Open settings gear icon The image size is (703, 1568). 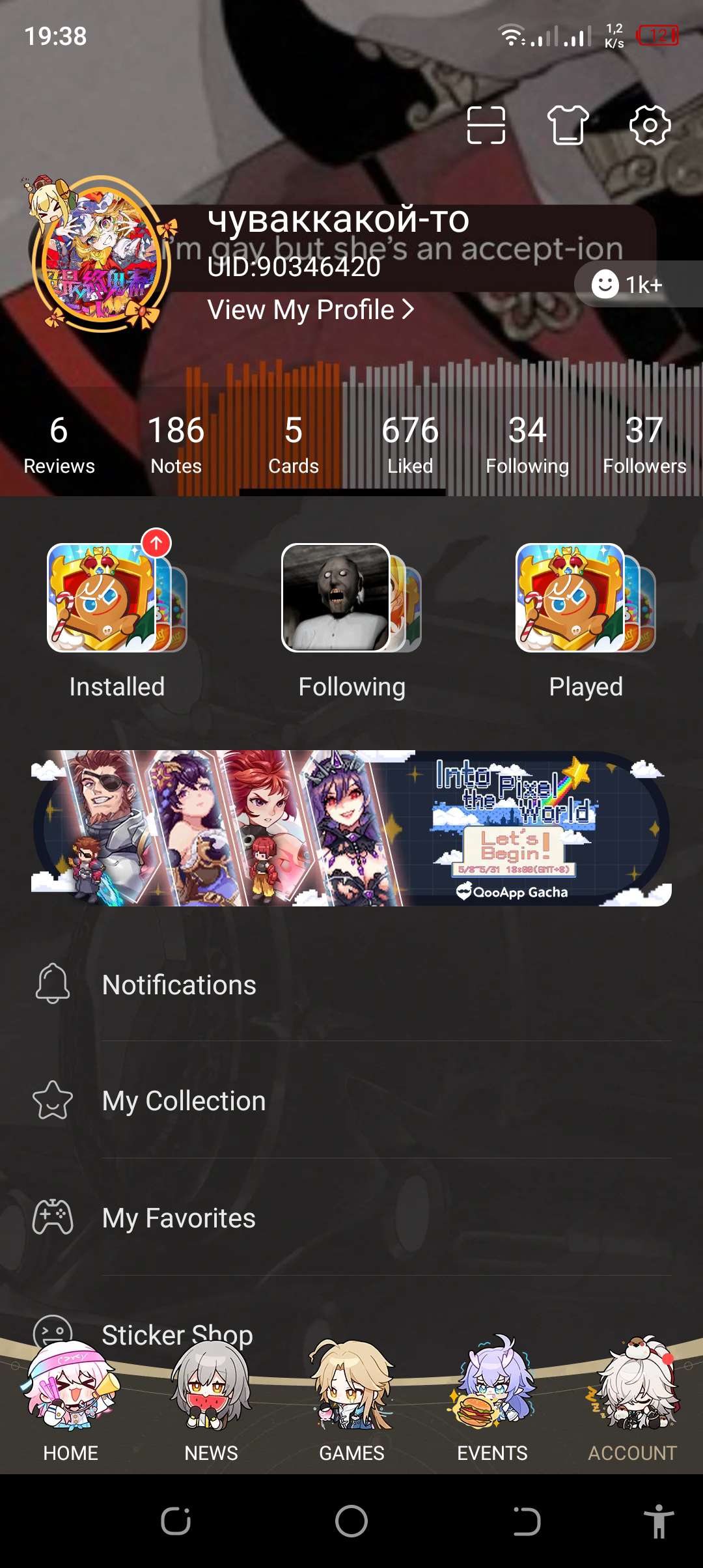[x=650, y=125]
